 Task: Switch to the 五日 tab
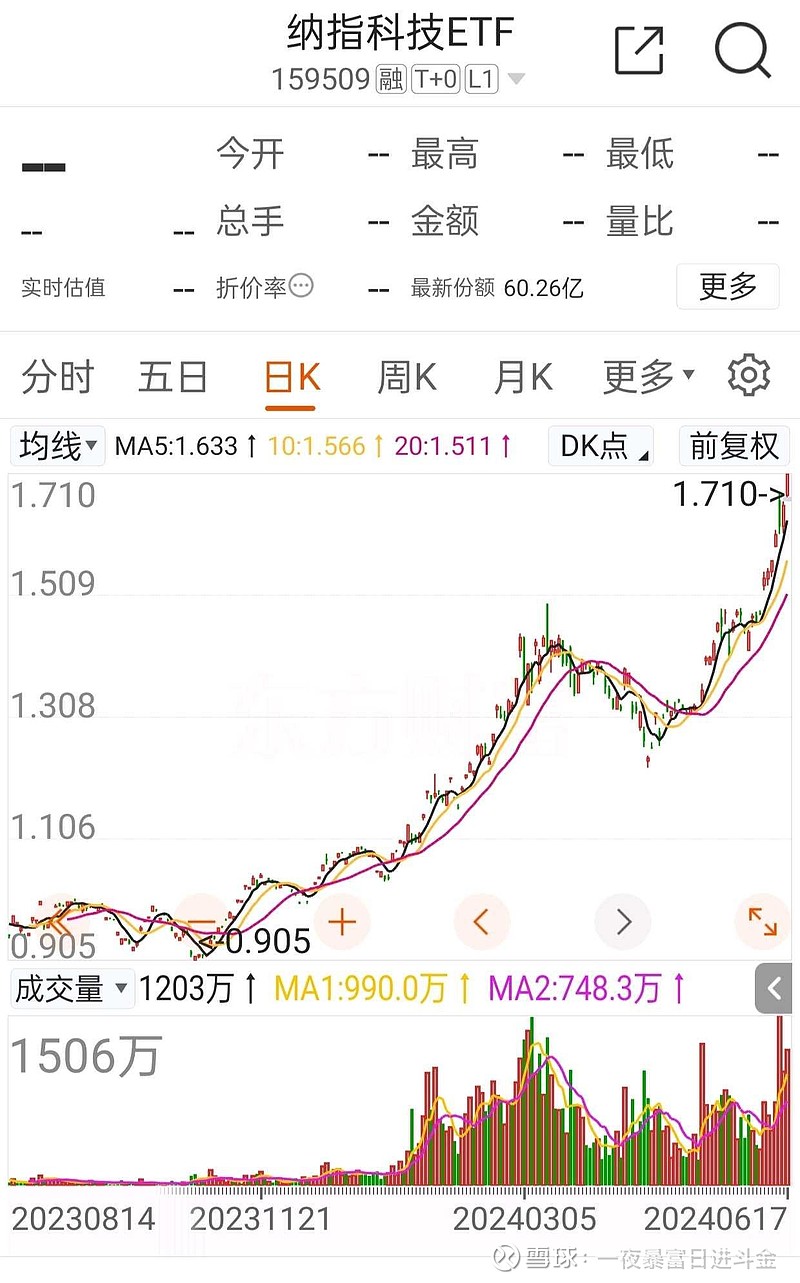click(173, 377)
